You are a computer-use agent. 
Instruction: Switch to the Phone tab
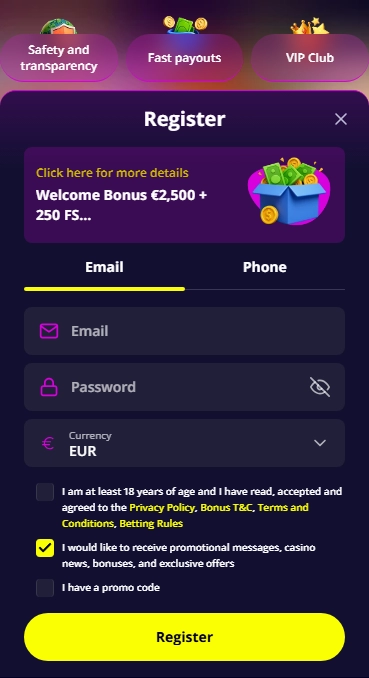tap(265, 267)
